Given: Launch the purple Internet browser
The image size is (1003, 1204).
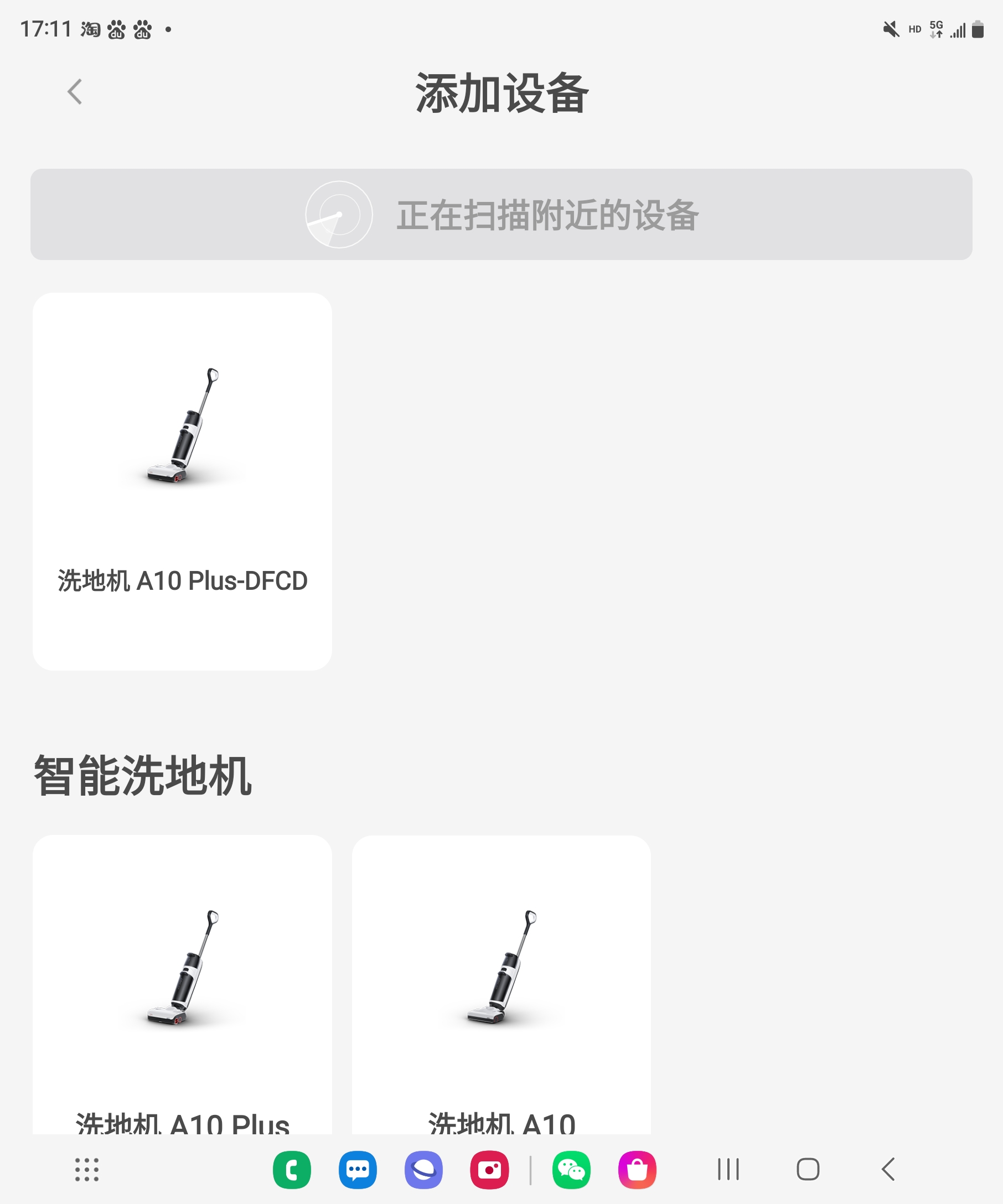Looking at the screenshot, I should [424, 1170].
